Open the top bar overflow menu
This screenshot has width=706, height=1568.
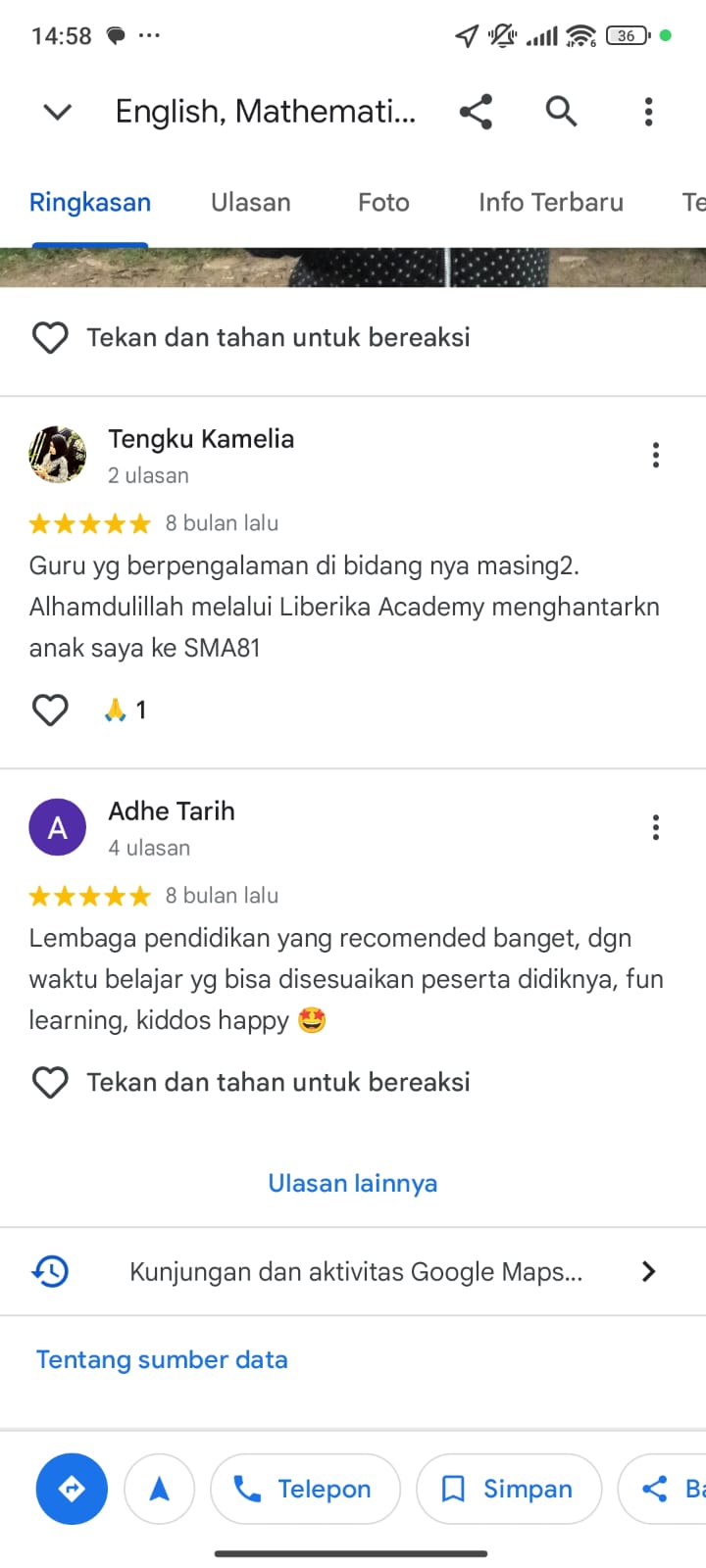[648, 112]
